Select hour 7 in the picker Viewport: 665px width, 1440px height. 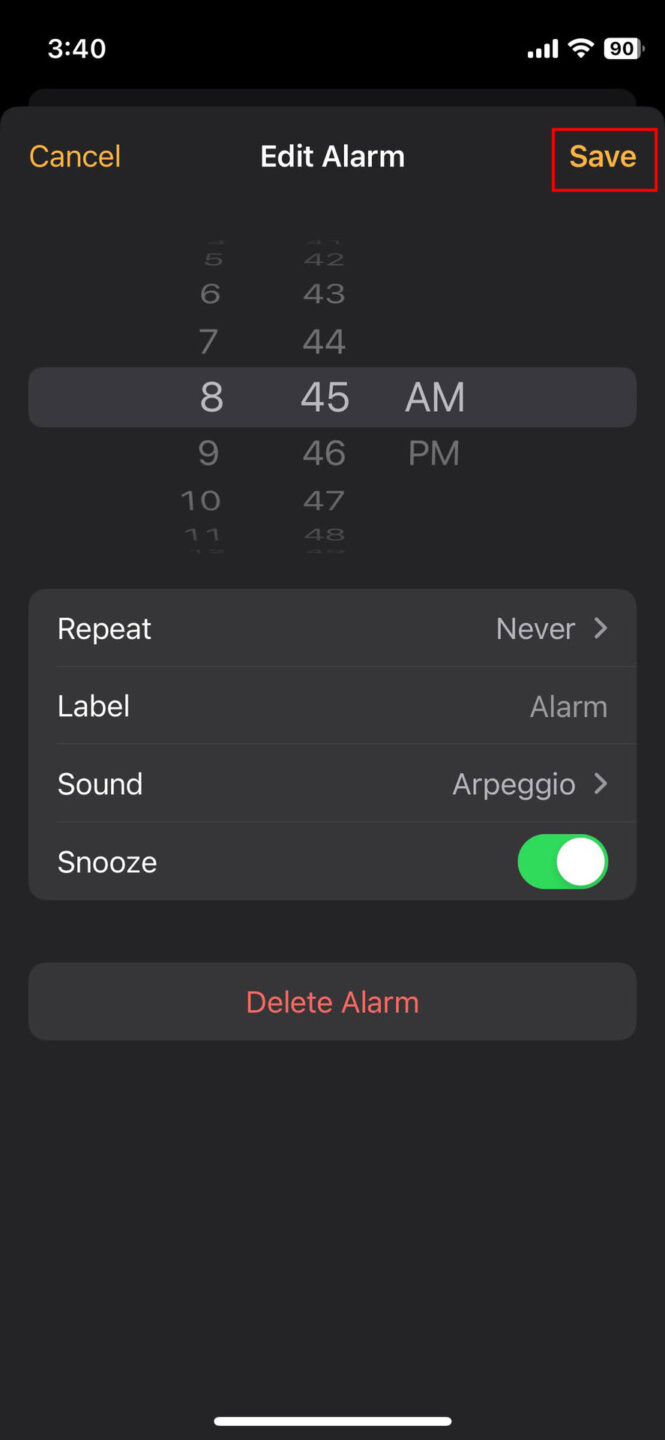209,342
